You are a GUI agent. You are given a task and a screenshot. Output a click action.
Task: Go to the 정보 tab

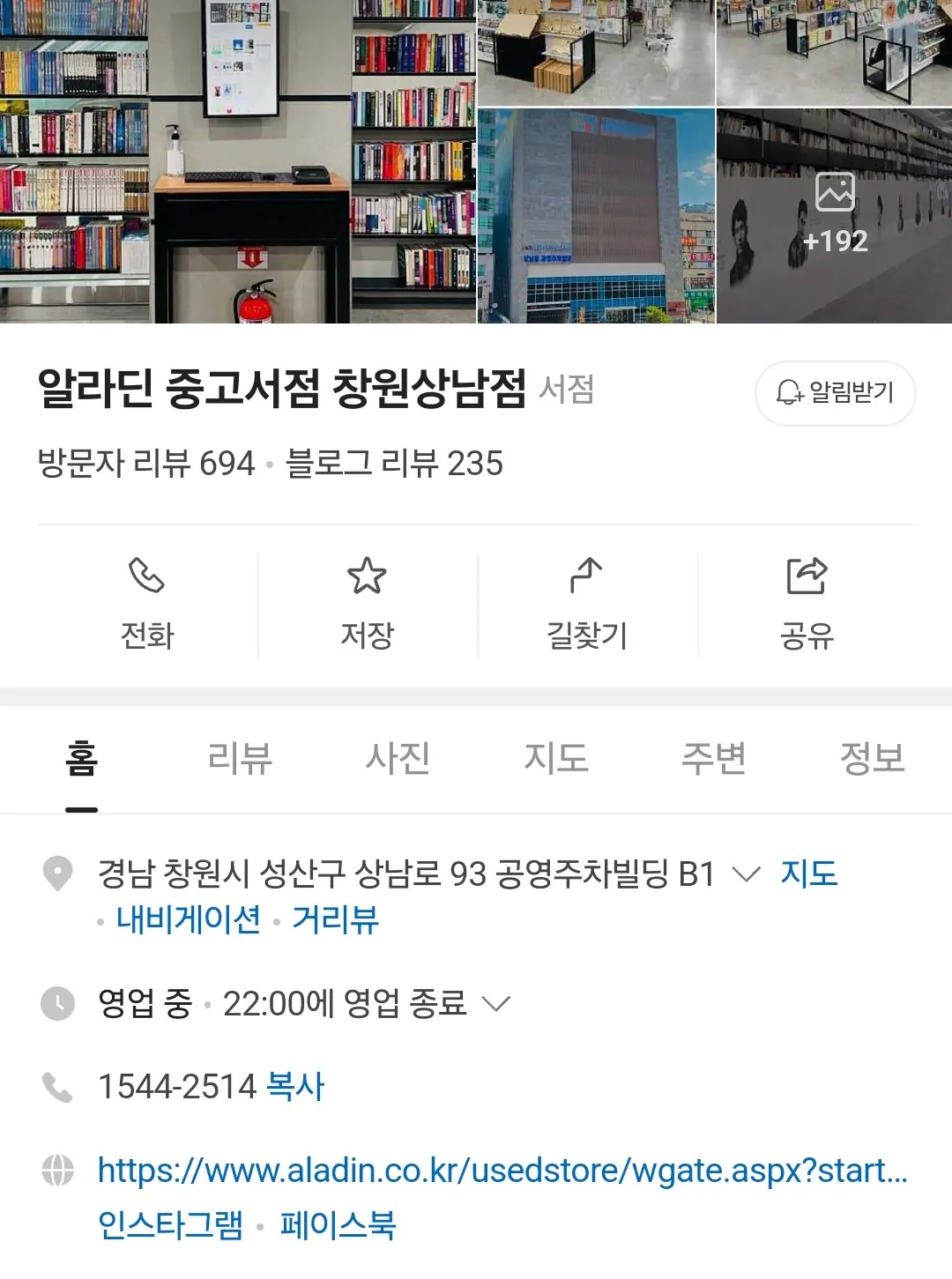[x=872, y=758]
